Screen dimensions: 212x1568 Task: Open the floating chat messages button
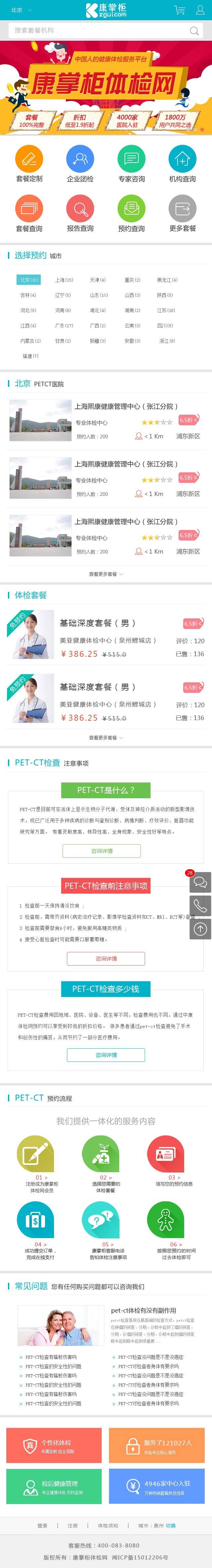(x=200, y=882)
